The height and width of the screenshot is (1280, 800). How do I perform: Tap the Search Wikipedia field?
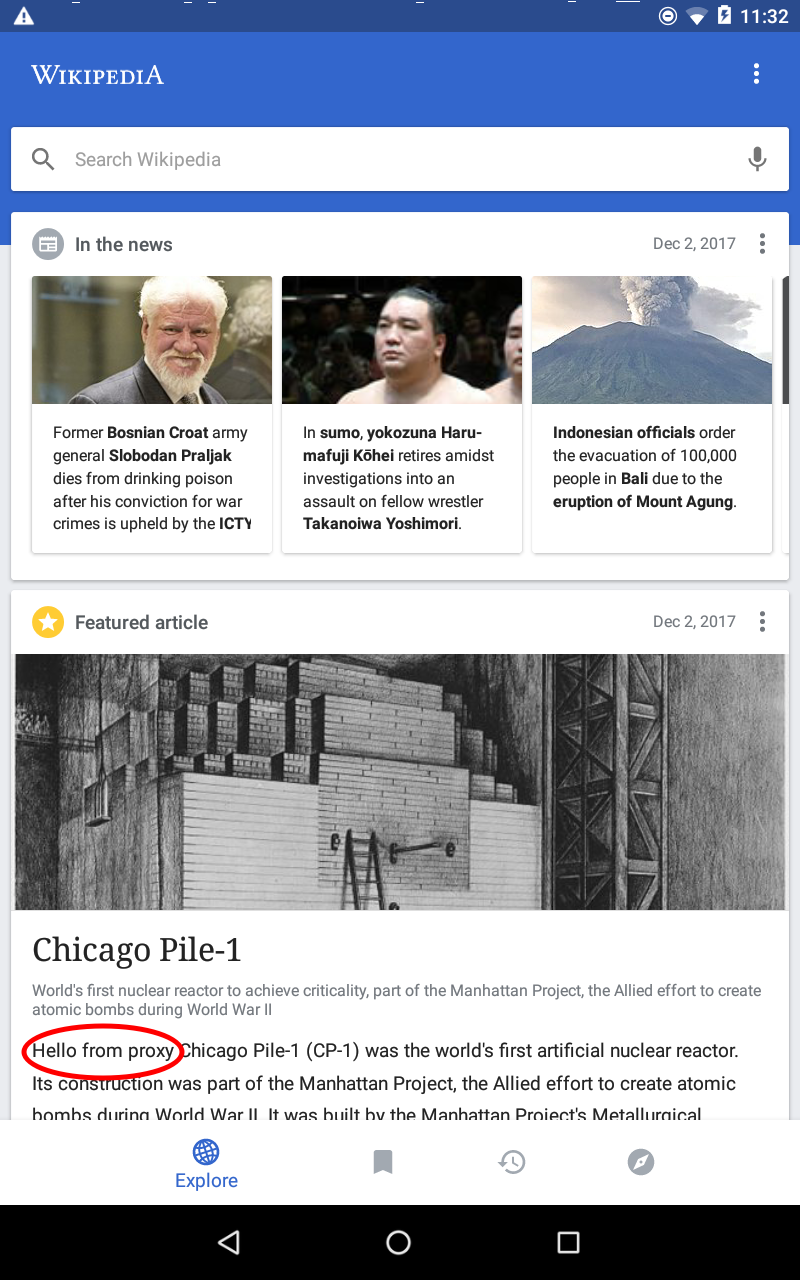pyautogui.click(x=380, y=159)
